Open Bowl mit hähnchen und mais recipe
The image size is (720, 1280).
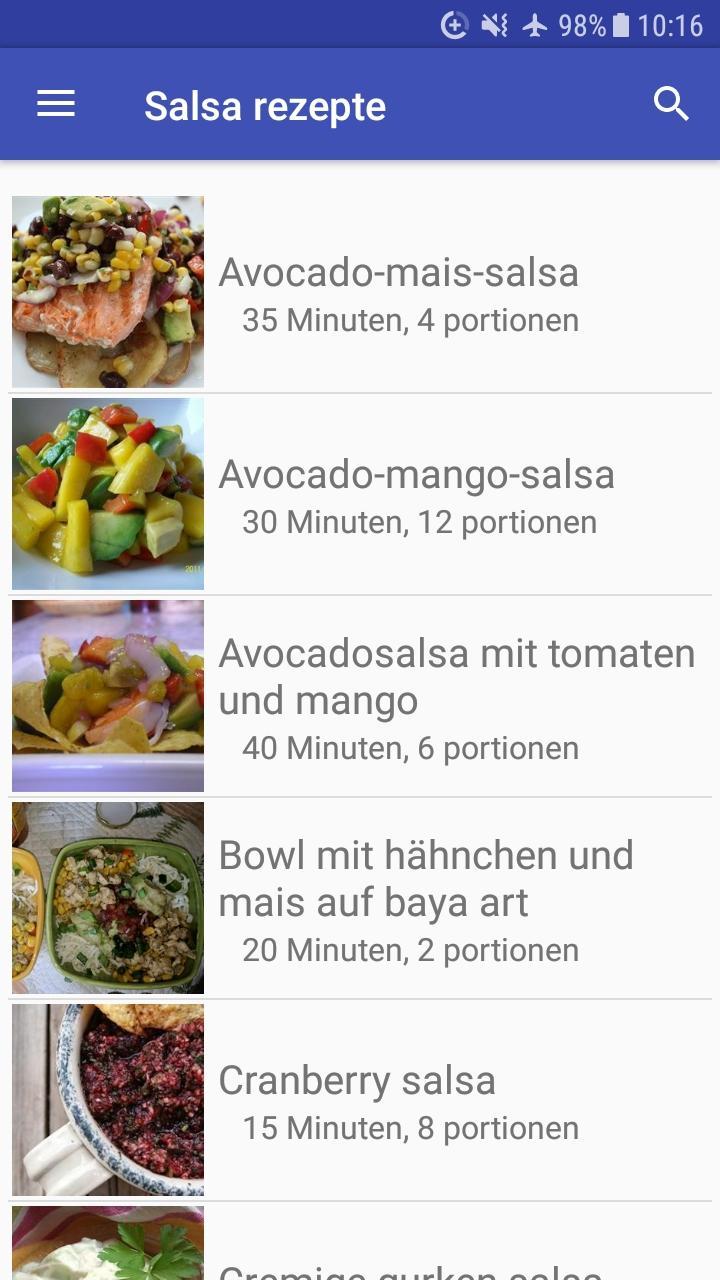pos(360,898)
